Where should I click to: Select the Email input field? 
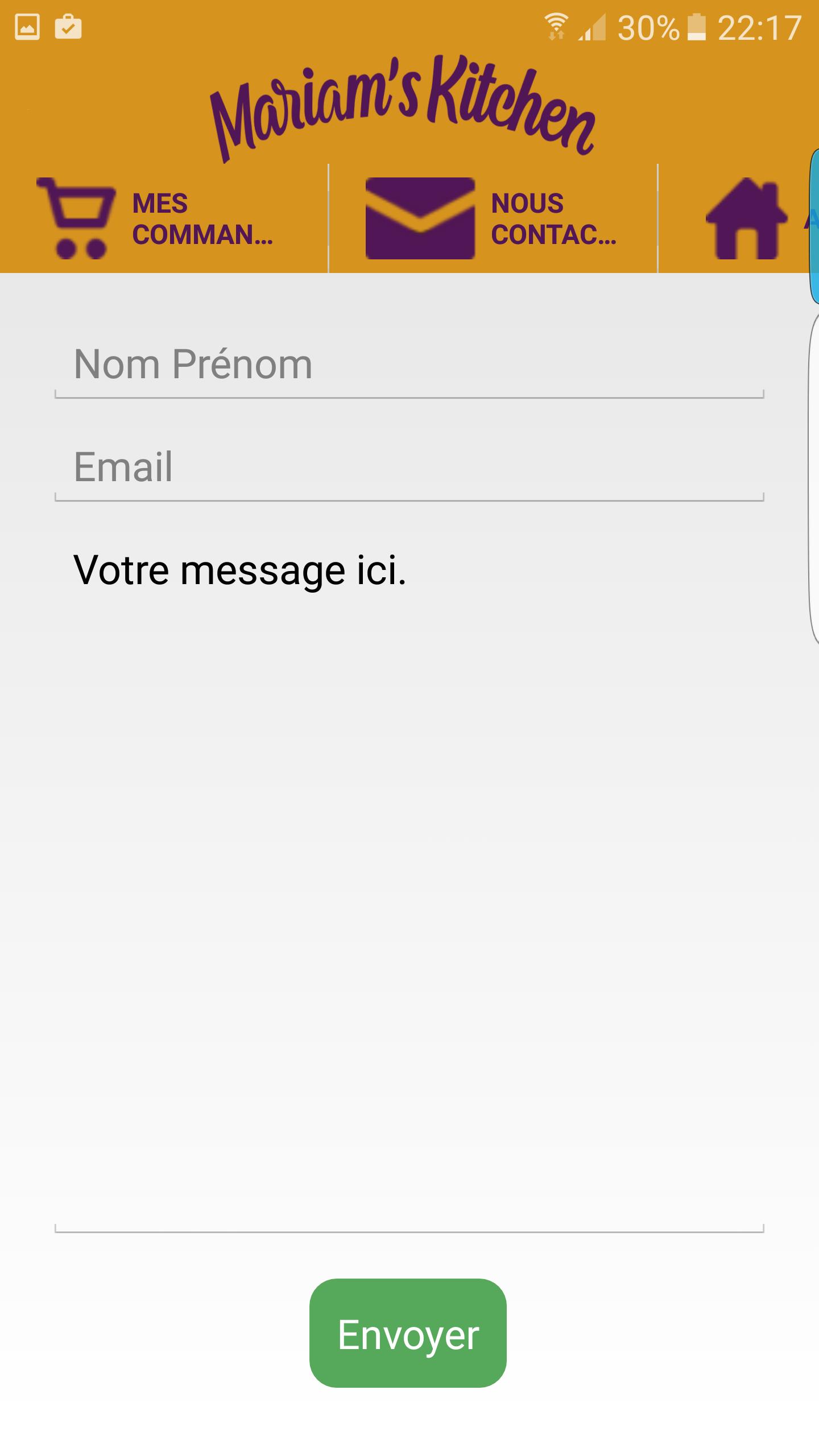(x=408, y=468)
